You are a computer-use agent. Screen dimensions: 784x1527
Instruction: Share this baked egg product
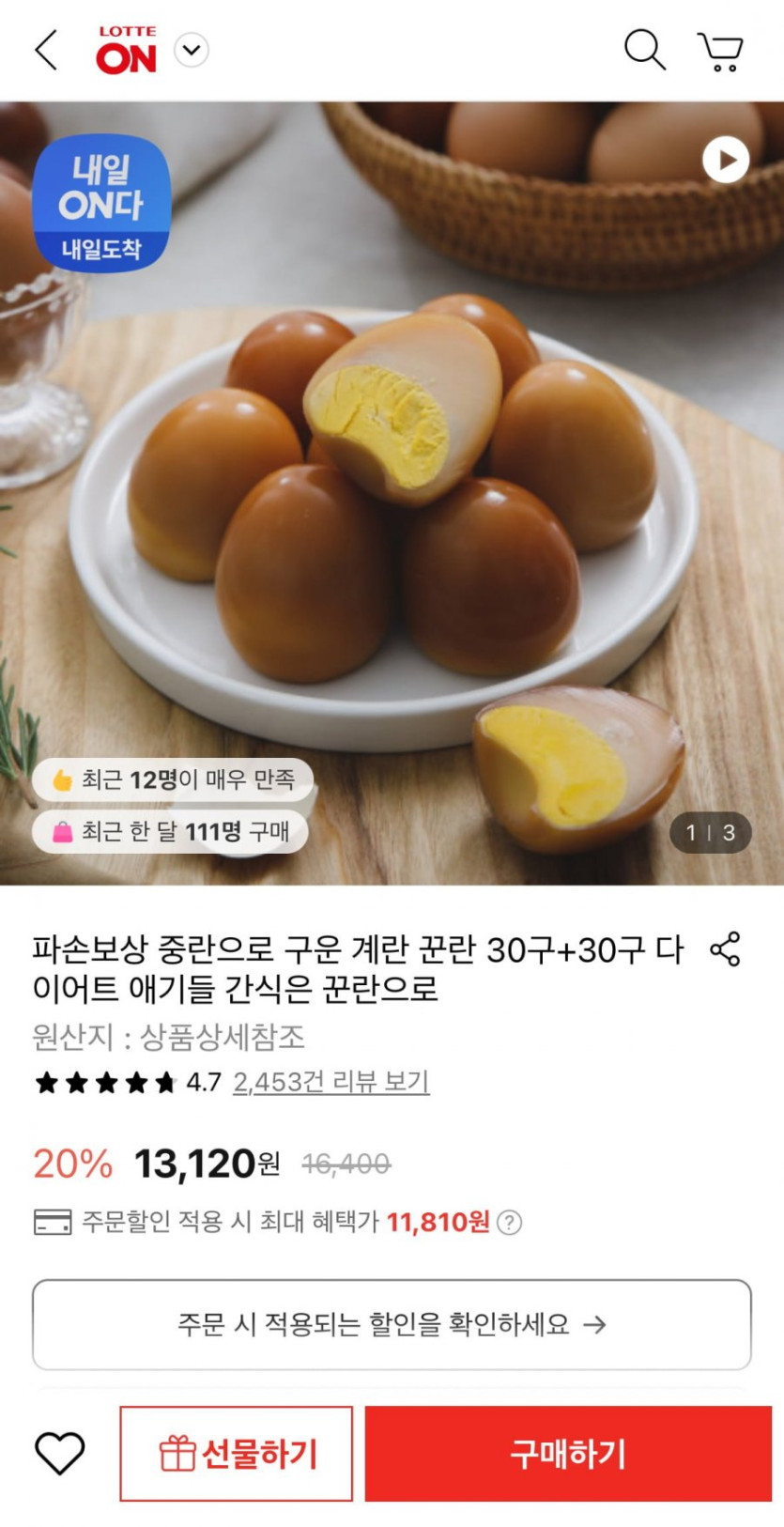(x=724, y=951)
